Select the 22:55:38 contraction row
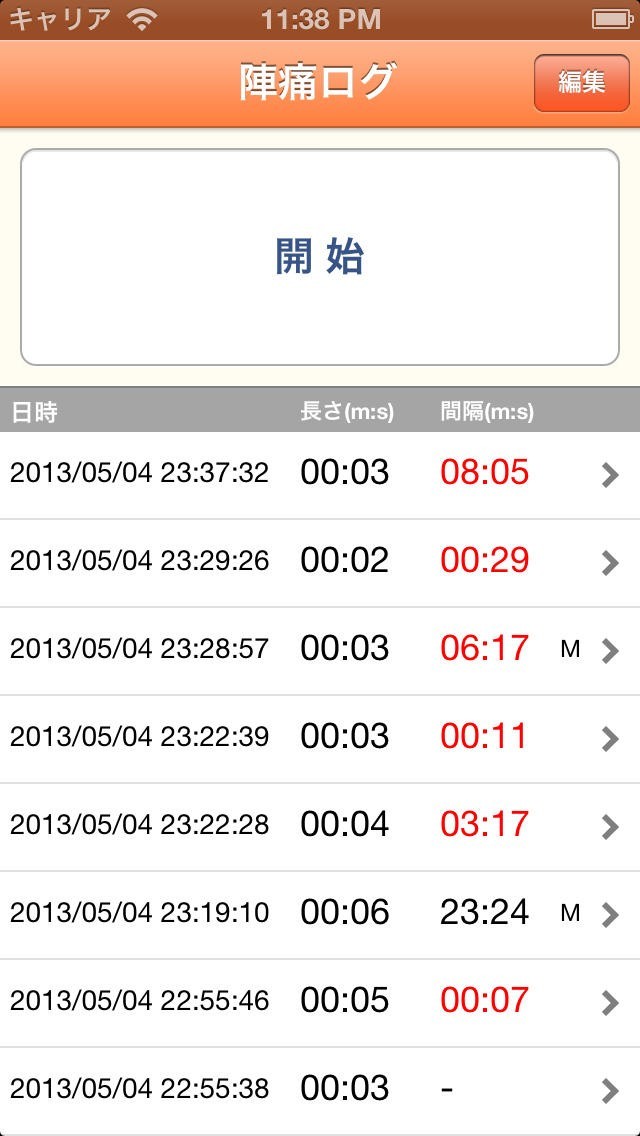 tap(320, 1089)
